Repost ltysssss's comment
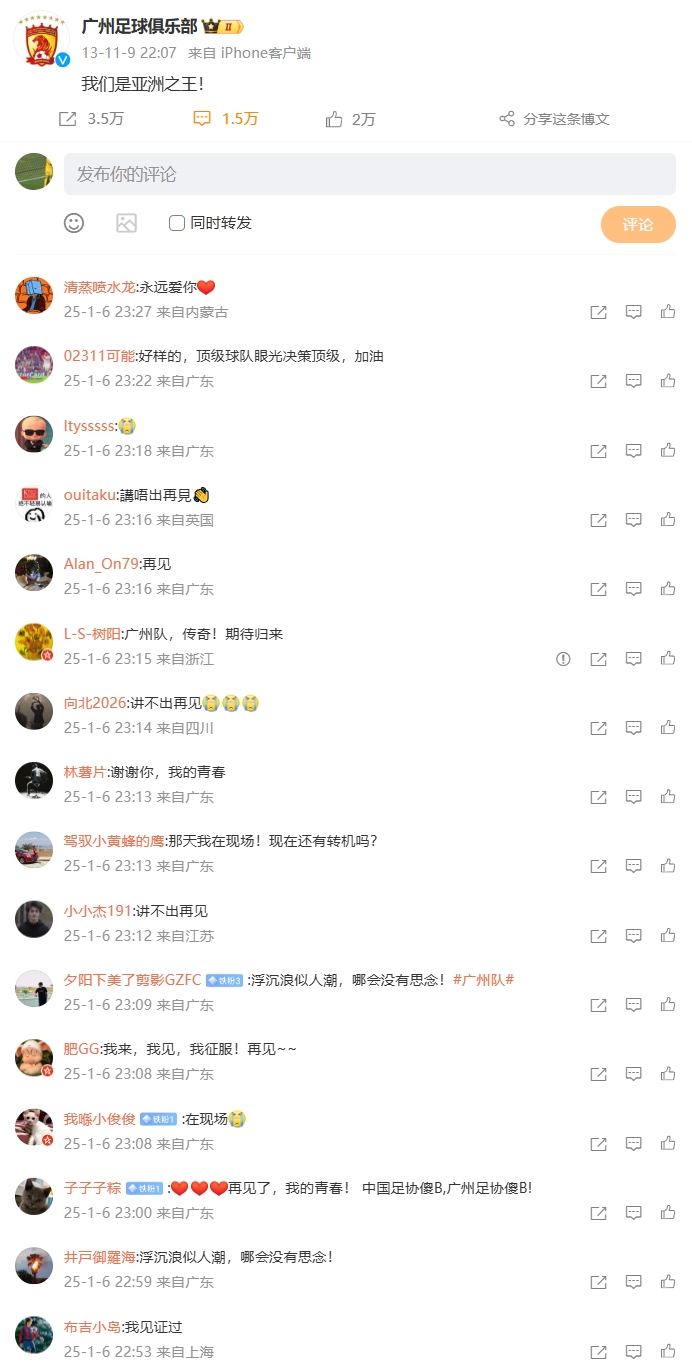692x1369 pixels. point(598,451)
